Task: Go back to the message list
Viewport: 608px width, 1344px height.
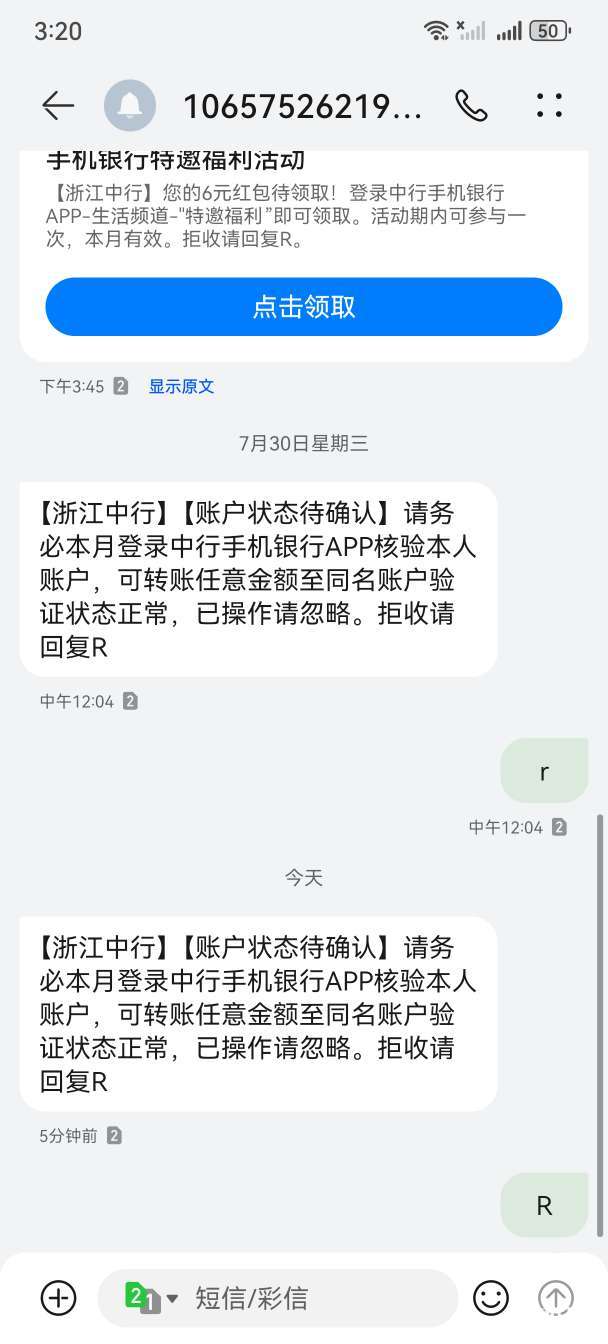Action: 58,106
